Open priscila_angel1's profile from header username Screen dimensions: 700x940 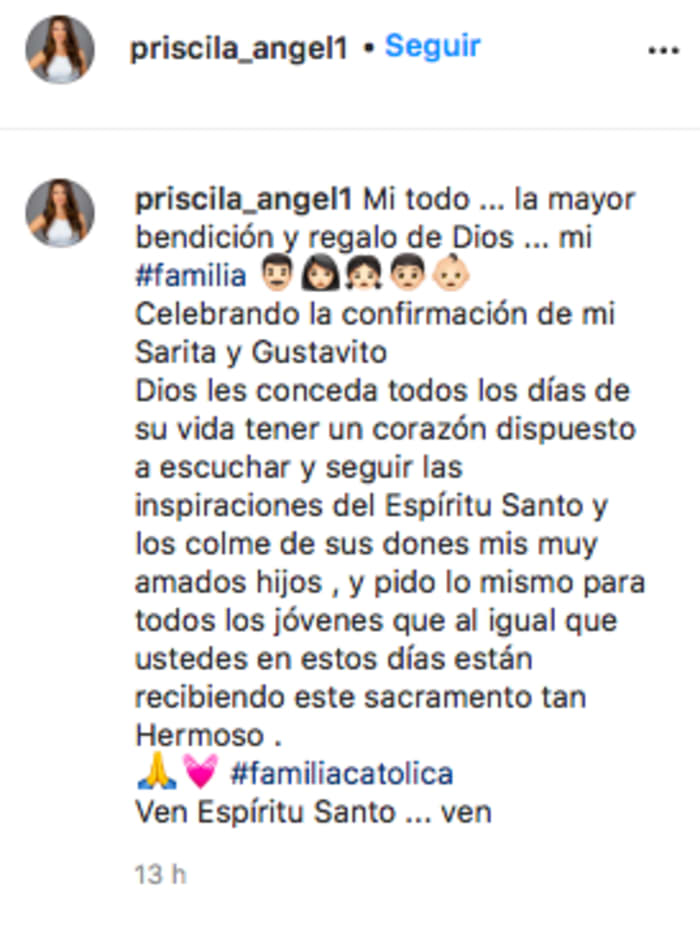pos(239,49)
